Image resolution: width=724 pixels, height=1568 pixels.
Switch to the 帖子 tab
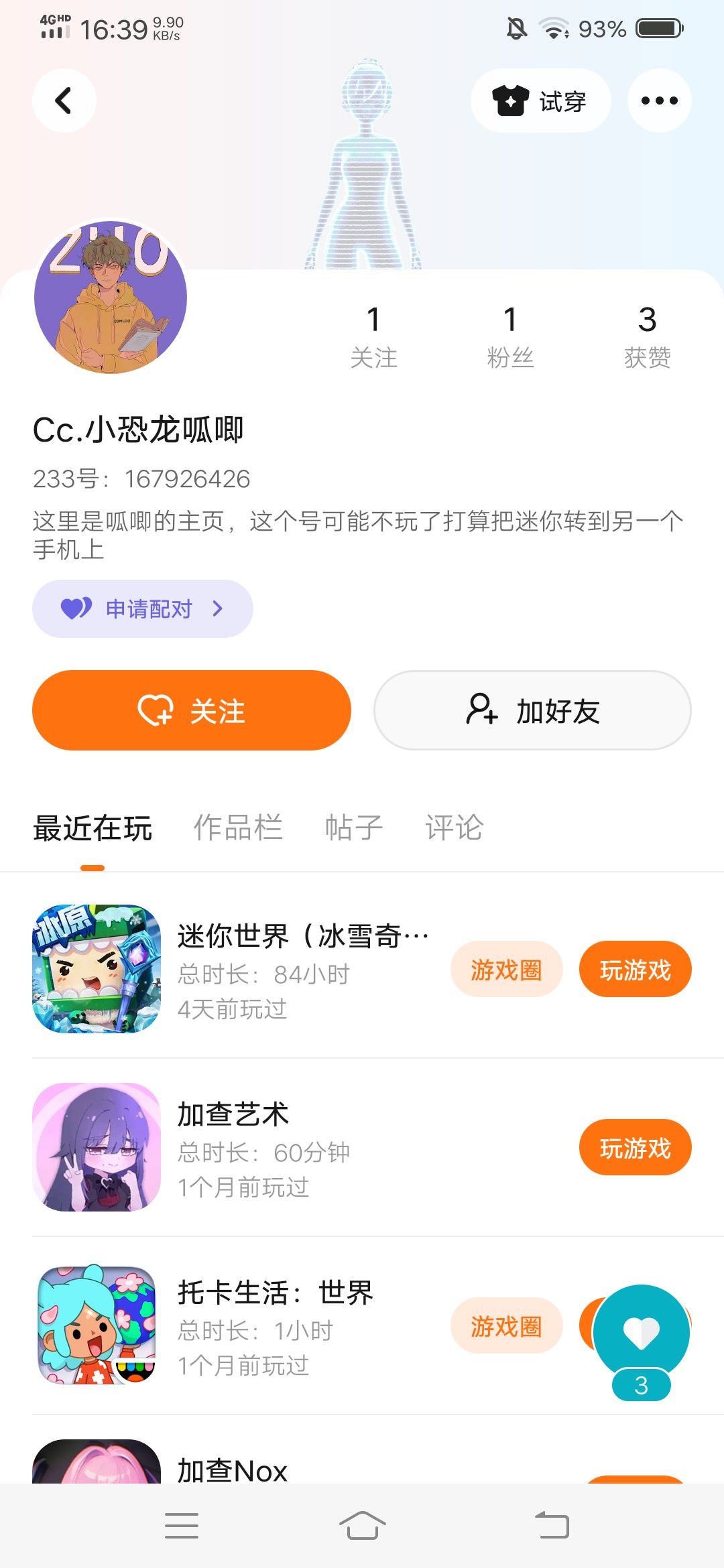click(x=353, y=828)
